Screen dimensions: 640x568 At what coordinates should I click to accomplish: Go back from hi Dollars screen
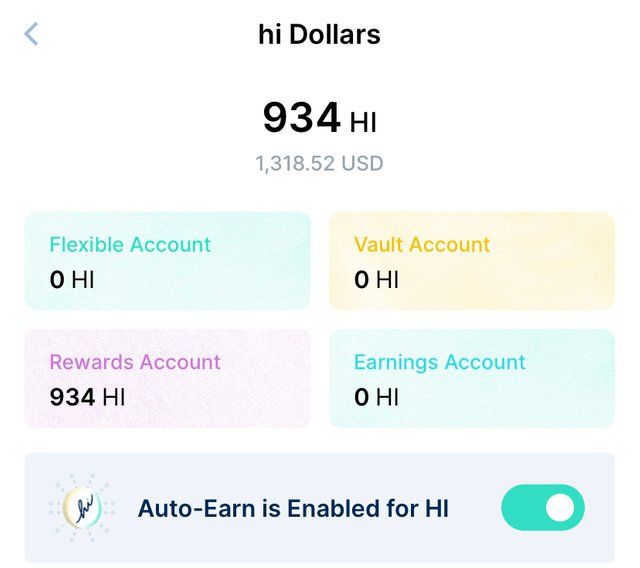pos(31,35)
